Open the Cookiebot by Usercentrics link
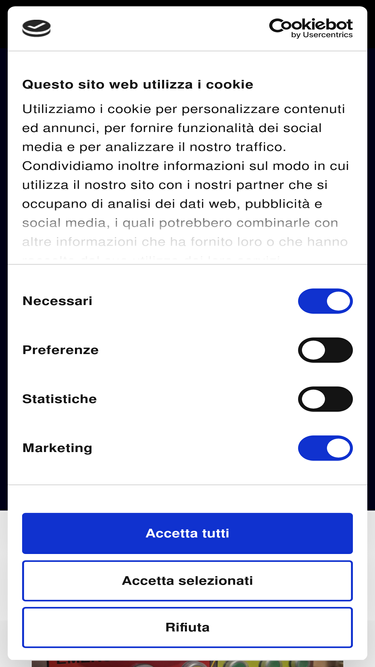Image resolution: width=375 pixels, height=667 pixels. (311, 28)
